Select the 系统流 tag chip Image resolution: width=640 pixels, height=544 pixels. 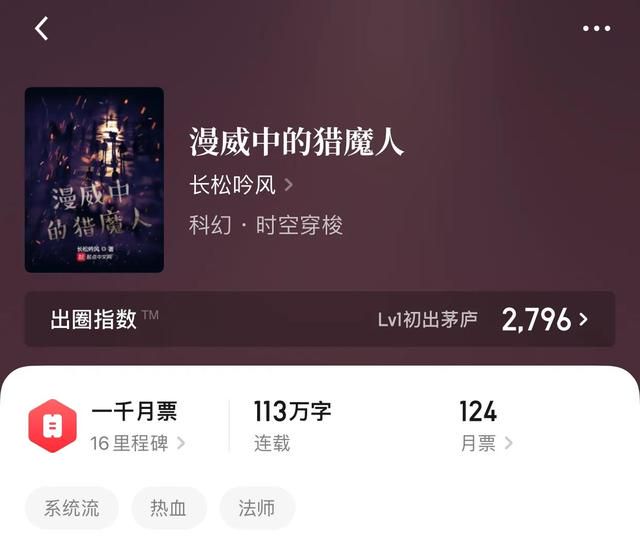pyautogui.click(x=72, y=508)
